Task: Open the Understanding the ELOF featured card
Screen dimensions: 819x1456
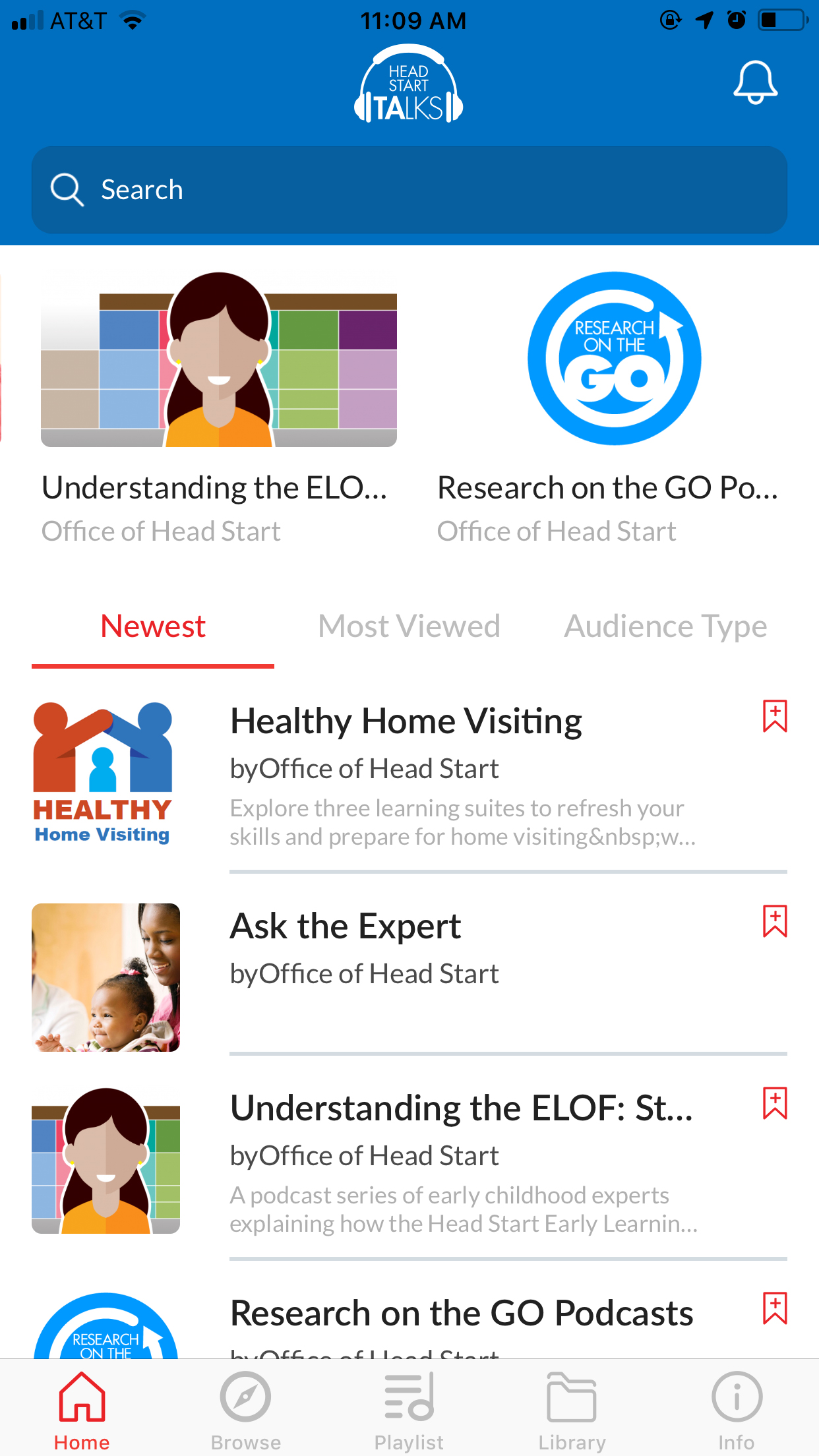Action: (219, 409)
